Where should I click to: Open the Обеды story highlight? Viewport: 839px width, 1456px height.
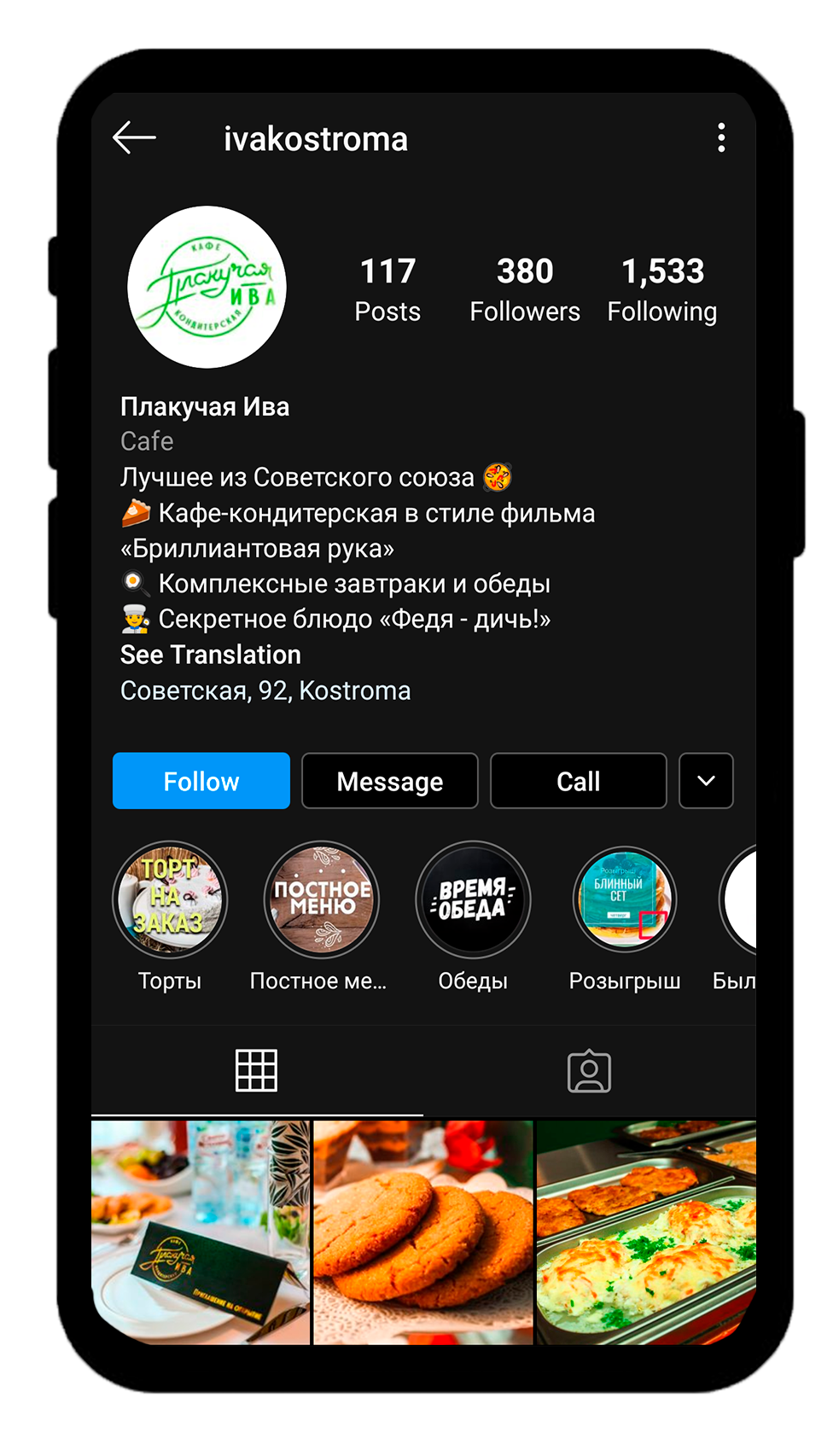coord(473,900)
